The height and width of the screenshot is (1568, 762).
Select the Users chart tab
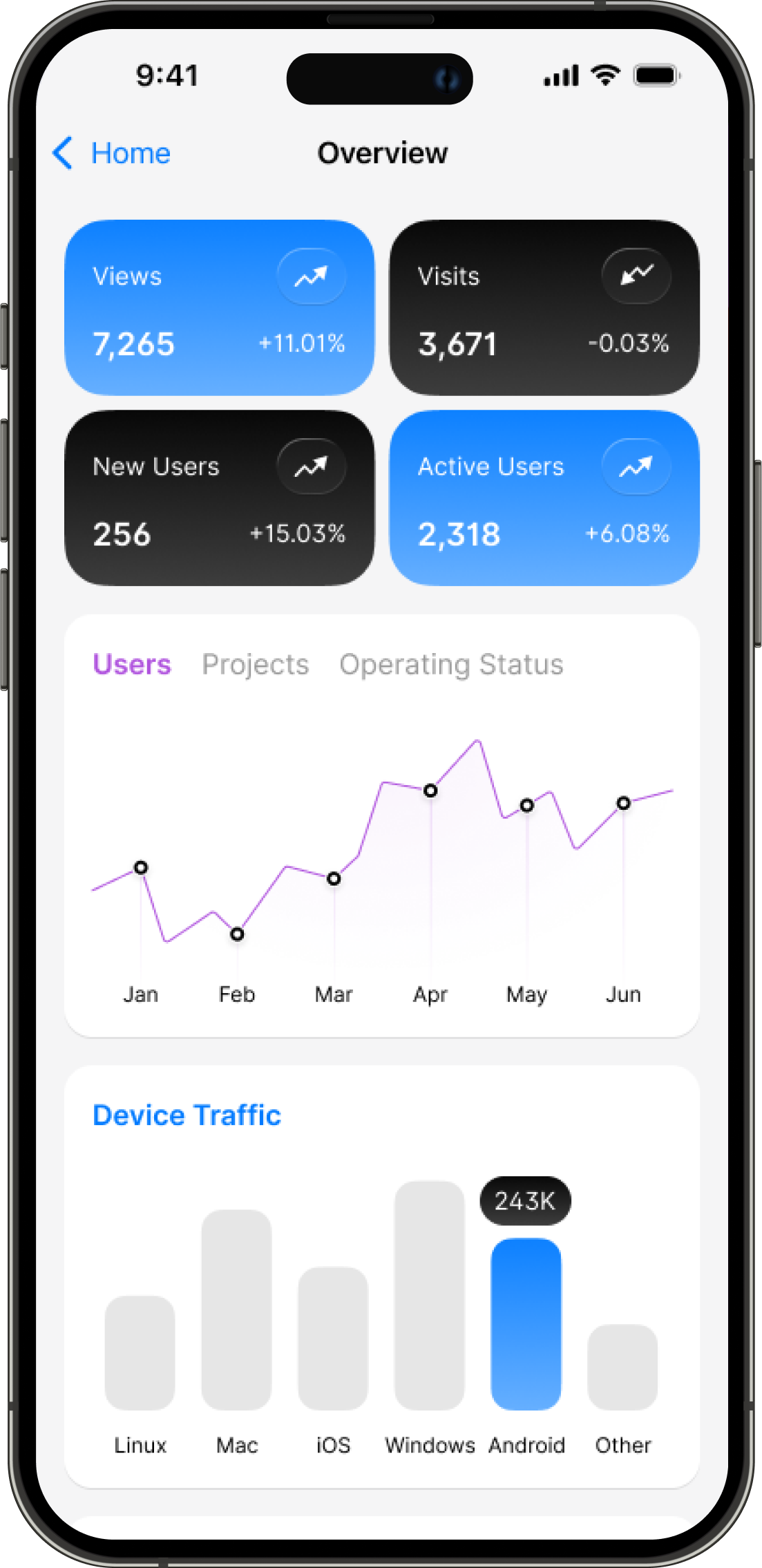[132, 664]
